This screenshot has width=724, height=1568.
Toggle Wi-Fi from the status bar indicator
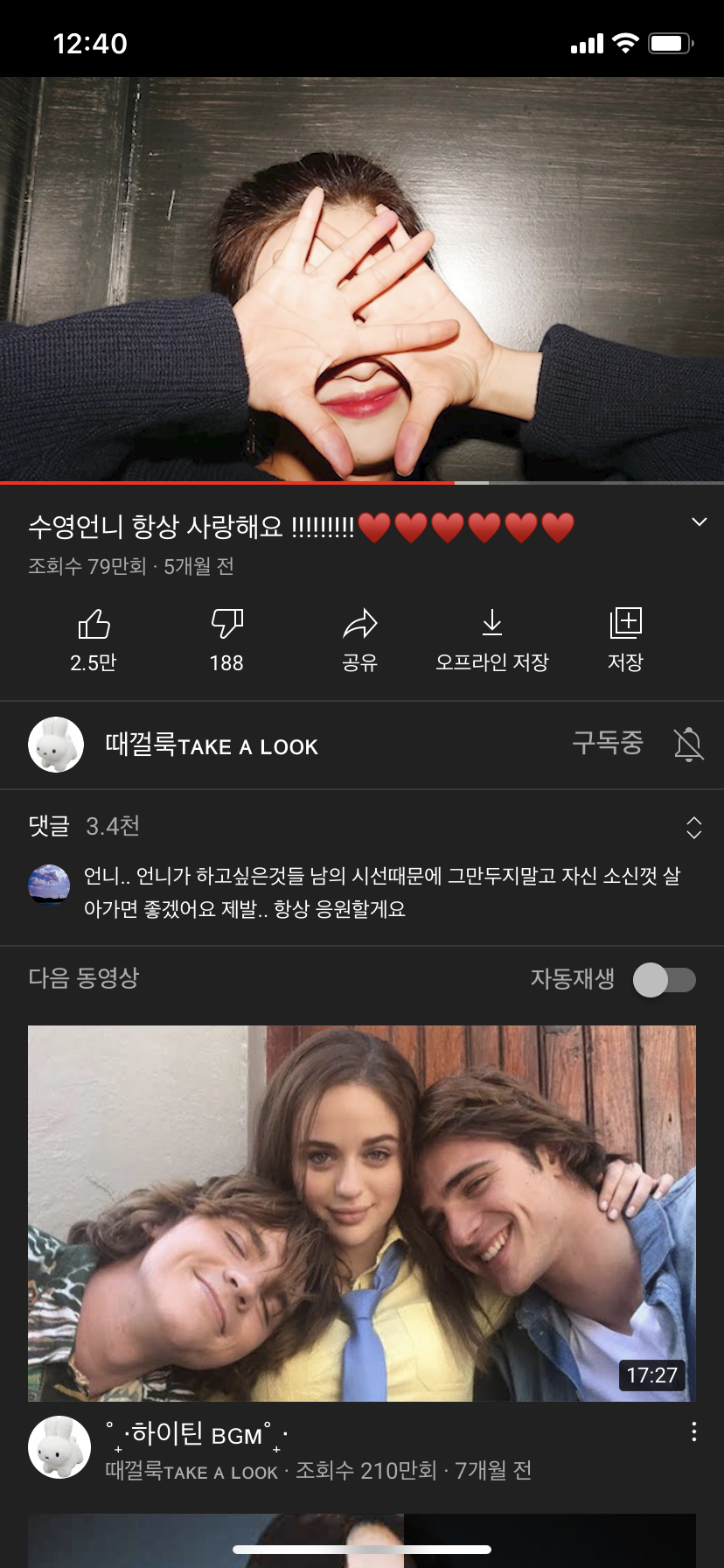click(x=624, y=43)
